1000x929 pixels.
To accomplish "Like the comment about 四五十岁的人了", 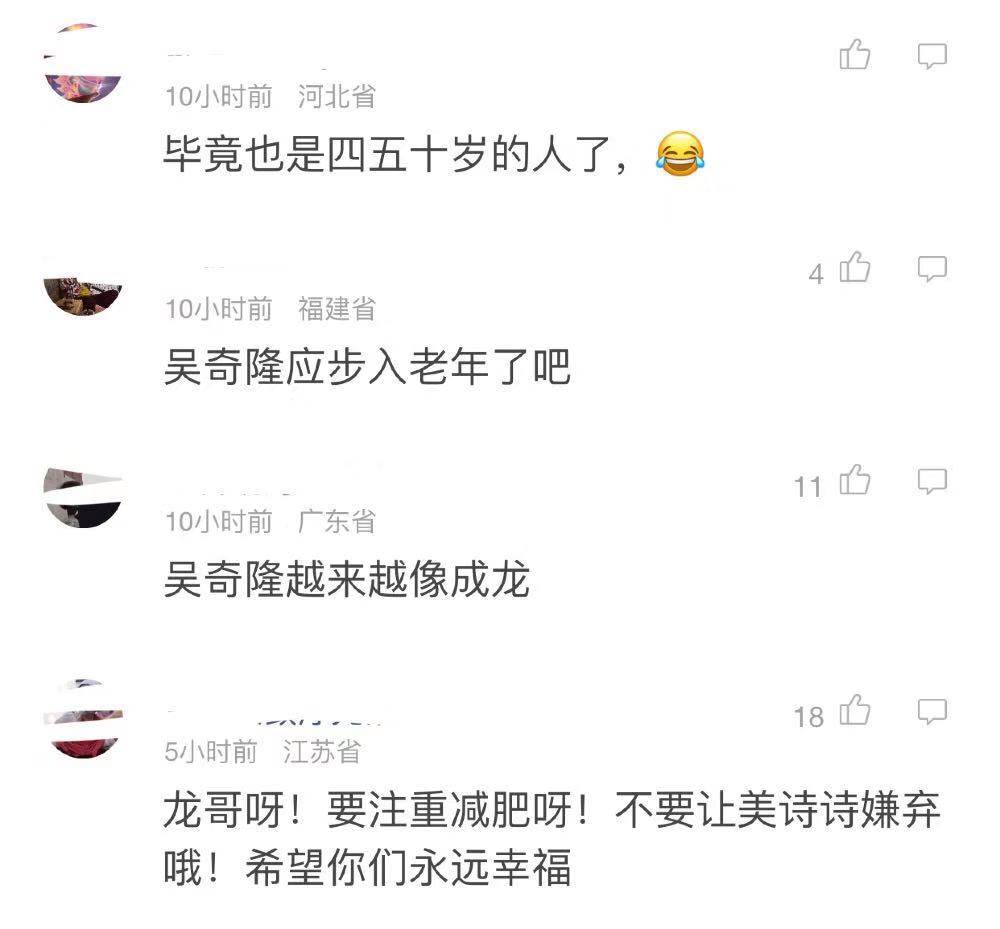I will (x=855, y=55).
